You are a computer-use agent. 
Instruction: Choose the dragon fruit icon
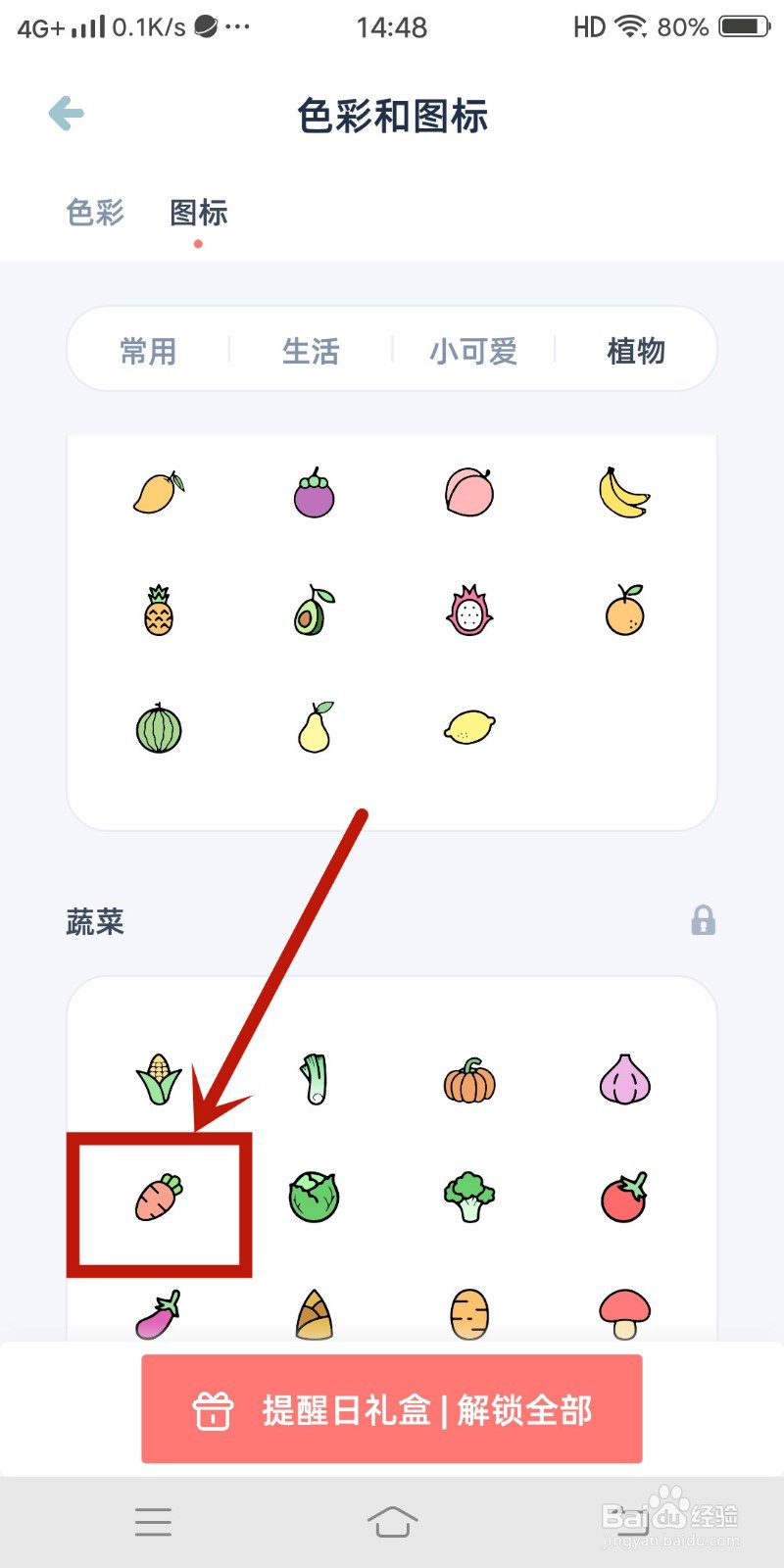[468, 610]
